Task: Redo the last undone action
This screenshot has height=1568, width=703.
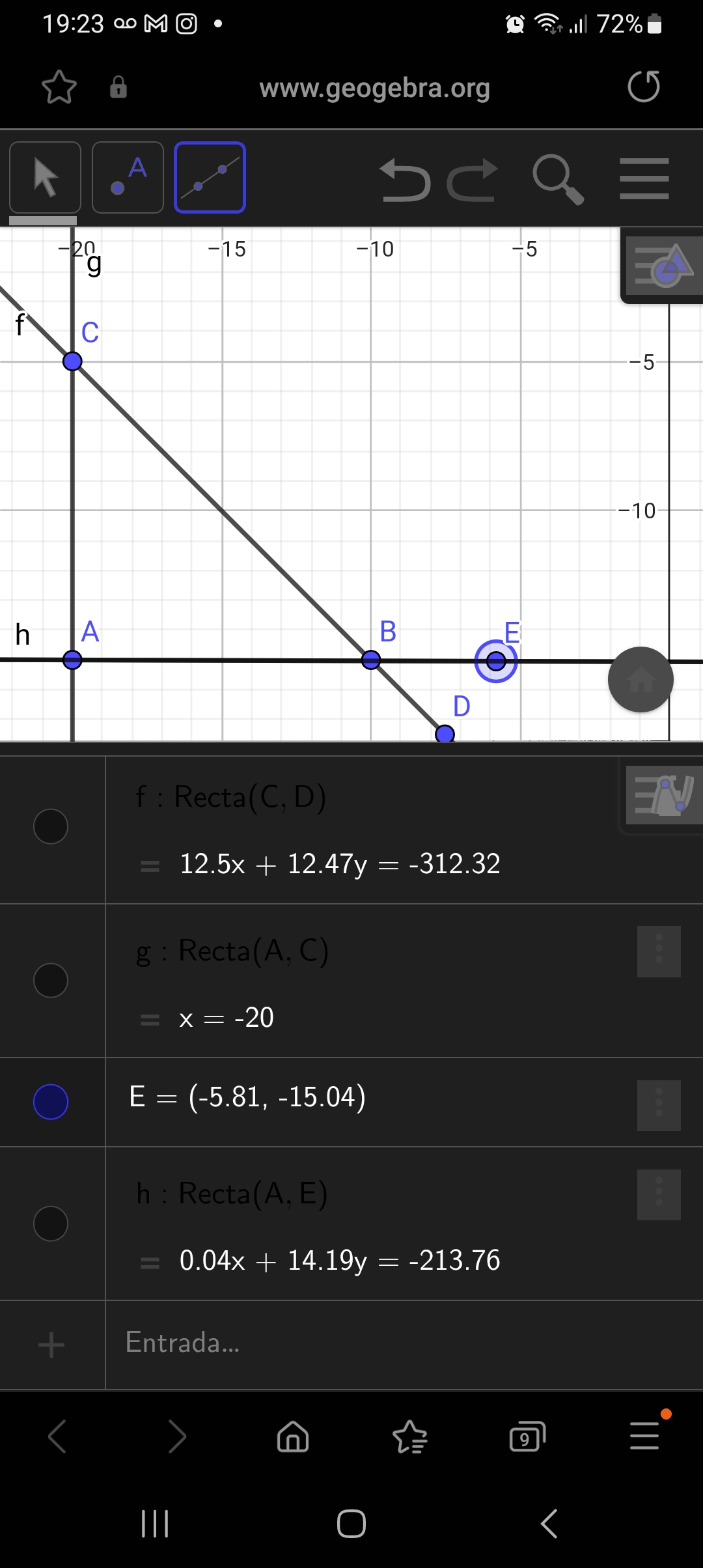Action: 473,180
